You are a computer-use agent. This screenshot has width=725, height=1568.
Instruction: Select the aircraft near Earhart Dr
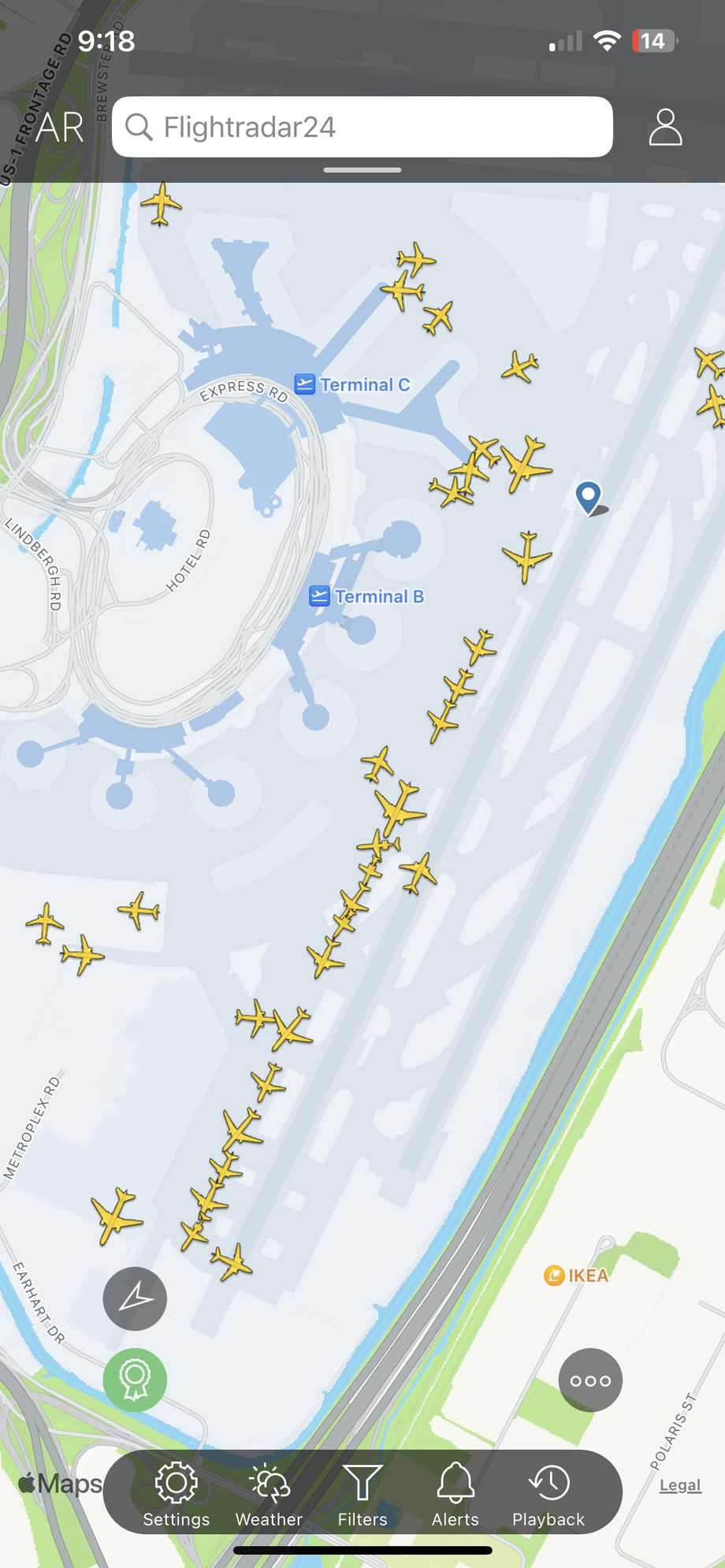pyautogui.click(x=117, y=1216)
